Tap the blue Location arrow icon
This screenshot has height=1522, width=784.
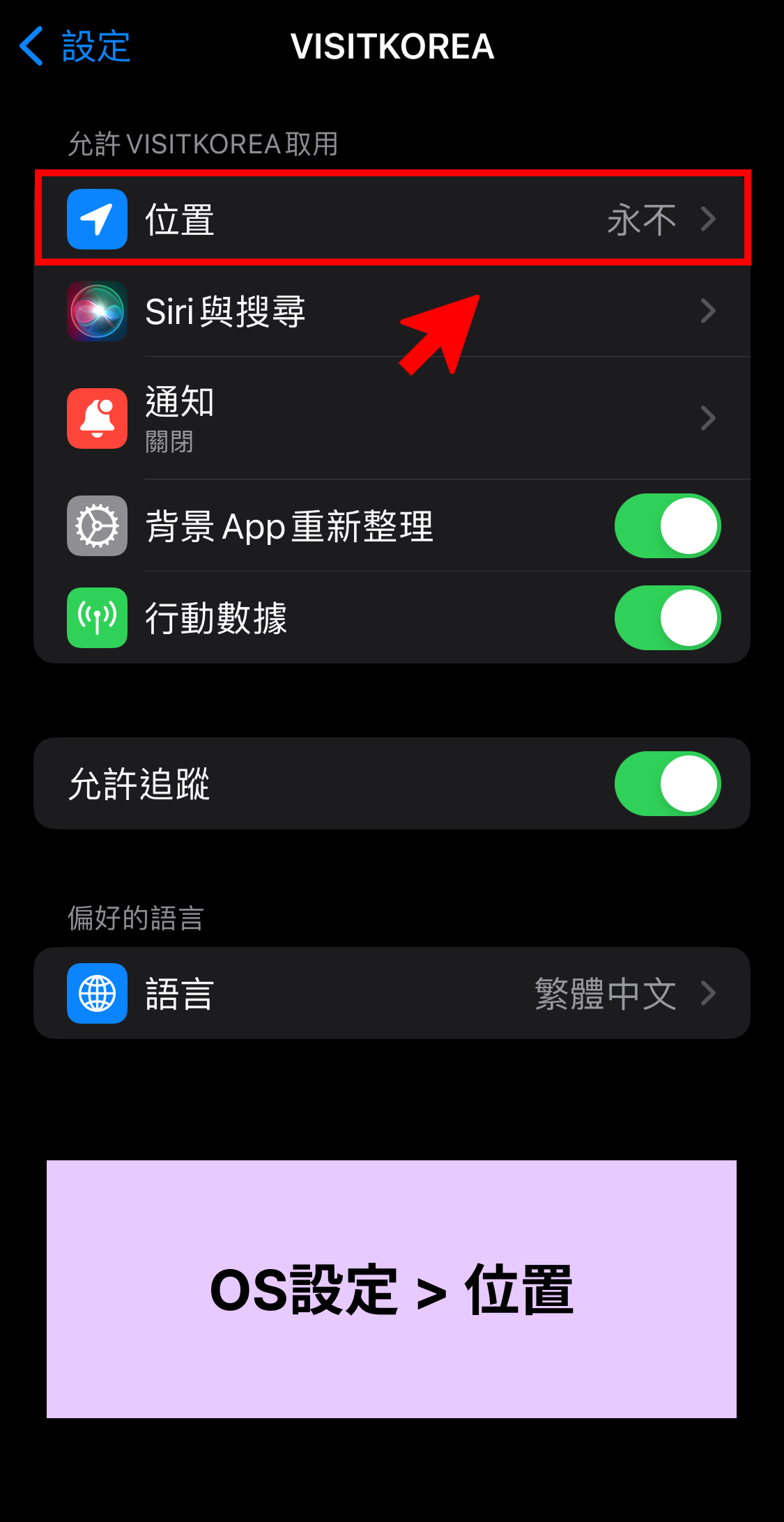tap(96, 219)
